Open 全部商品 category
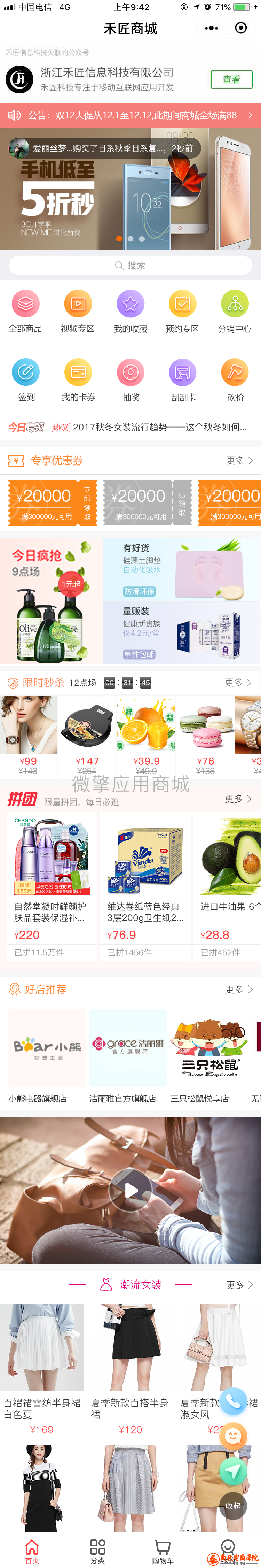The height and width of the screenshot is (1568, 261). 25,311
